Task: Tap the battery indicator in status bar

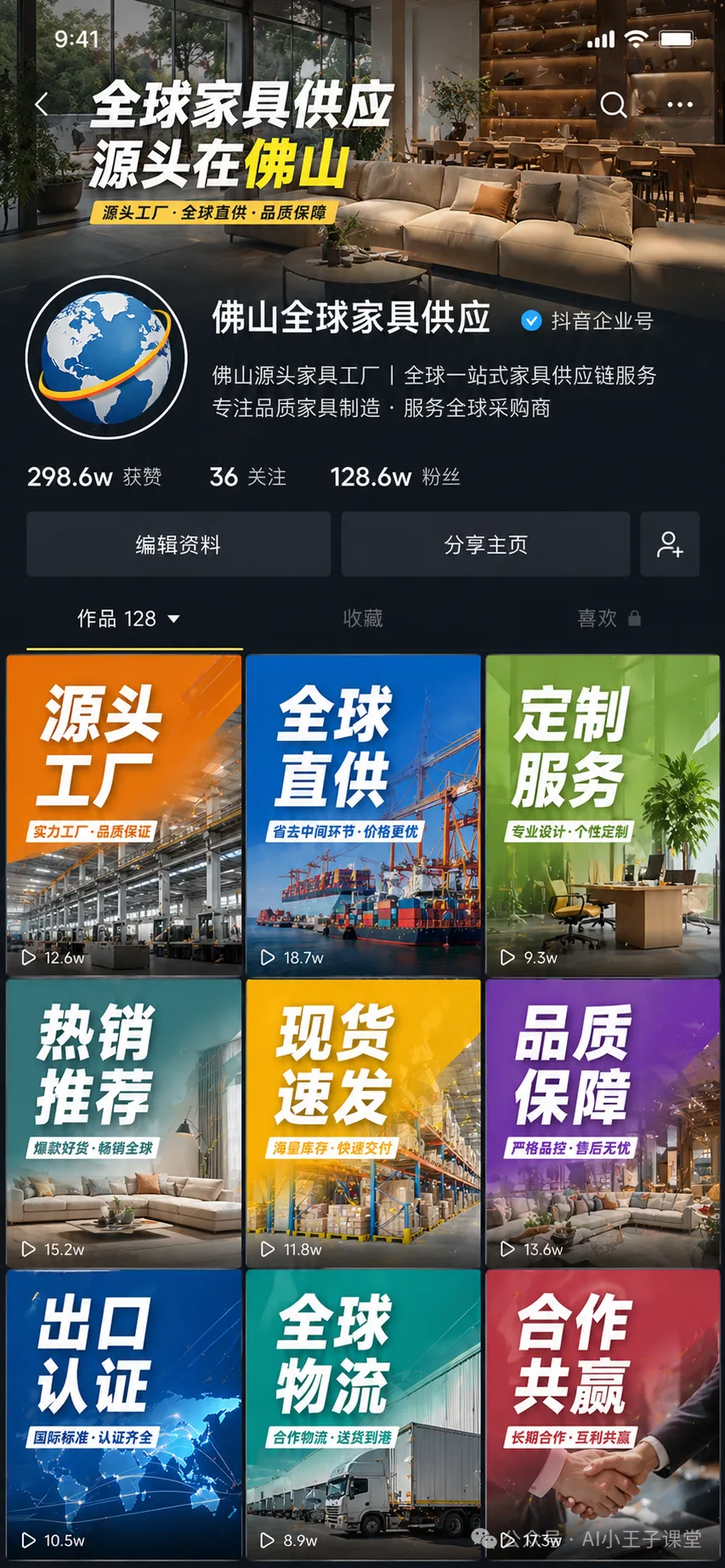Action: [x=677, y=38]
